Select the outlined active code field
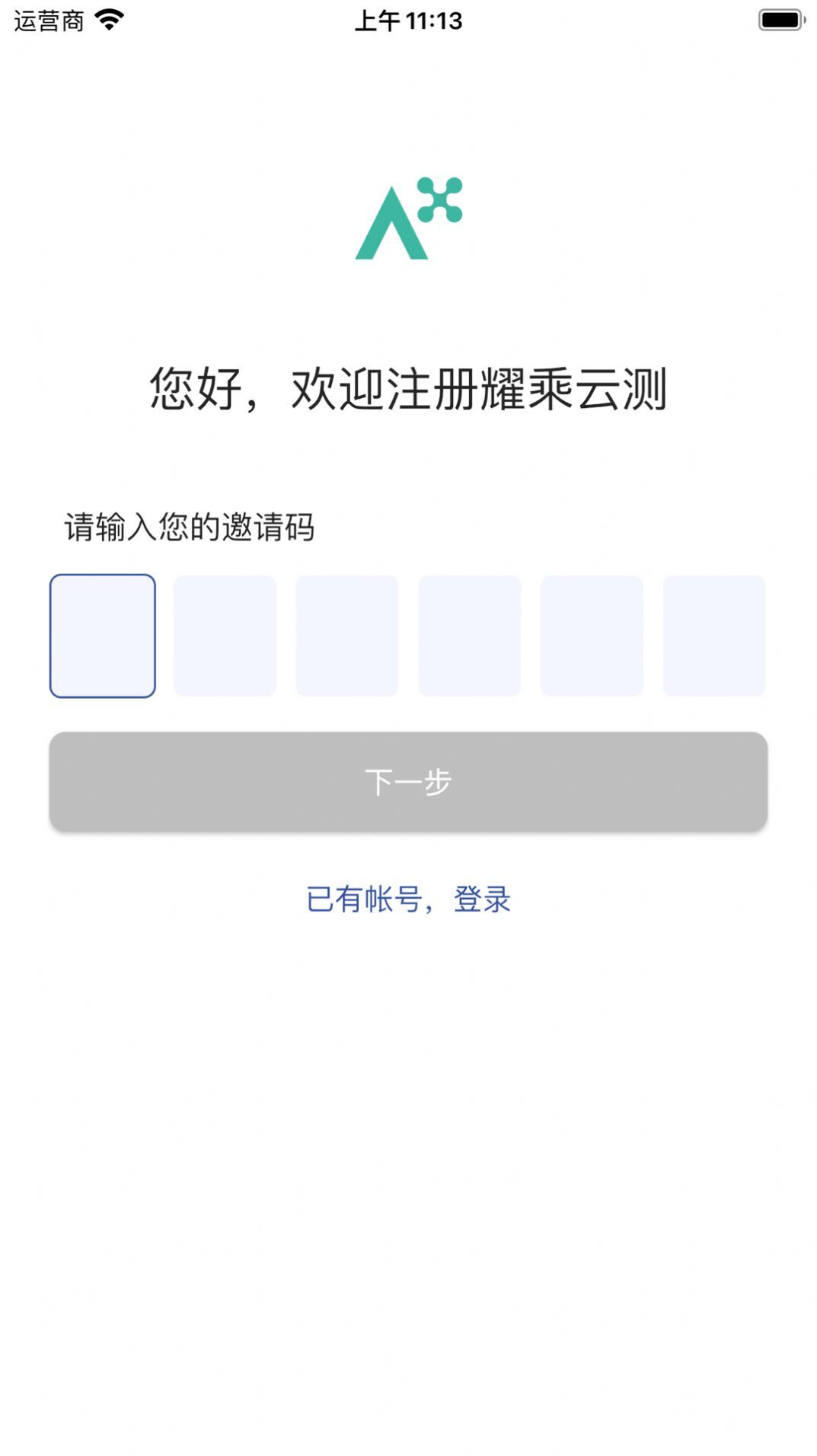Image resolution: width=817 pixels, height=1456 pixels. click(103, 635)
